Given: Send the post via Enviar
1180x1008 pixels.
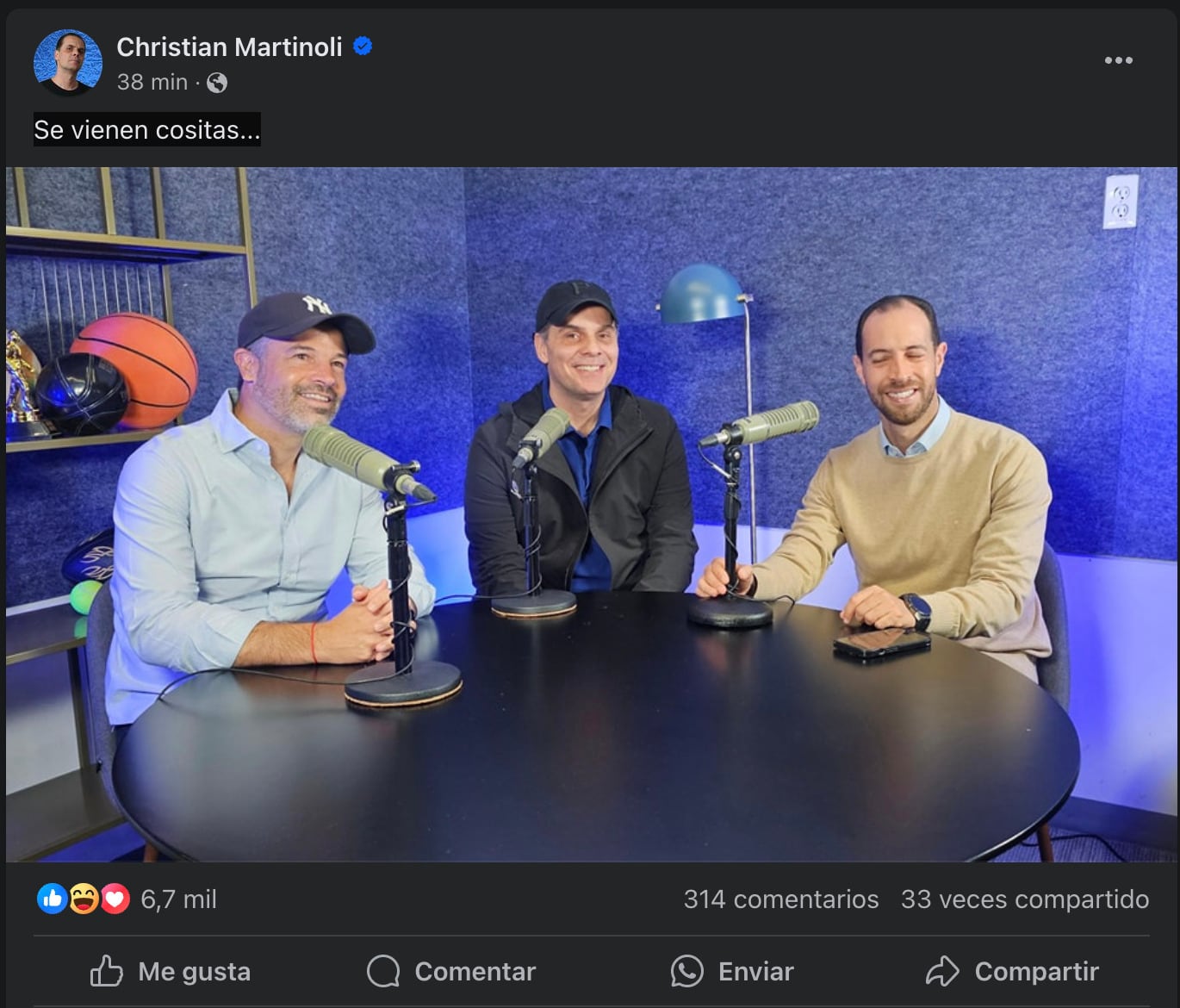Looking at the screenshot, I should [x=732, y=972].
